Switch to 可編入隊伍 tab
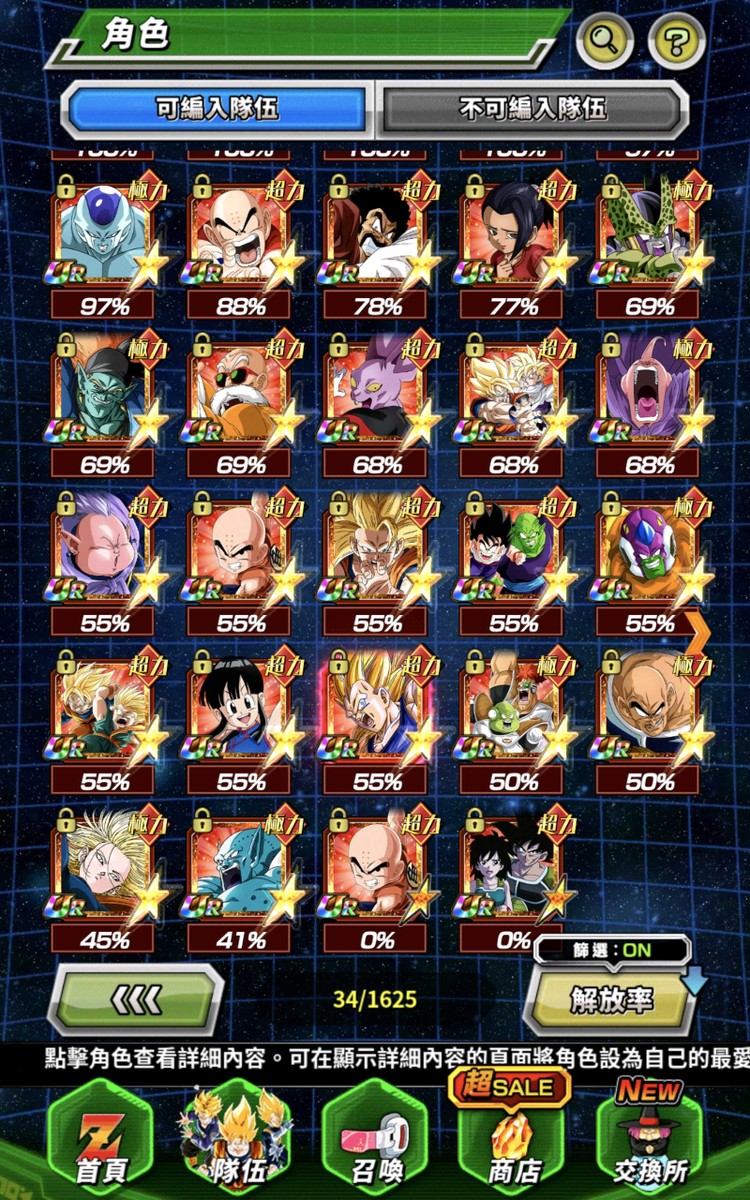 (216, 109)
